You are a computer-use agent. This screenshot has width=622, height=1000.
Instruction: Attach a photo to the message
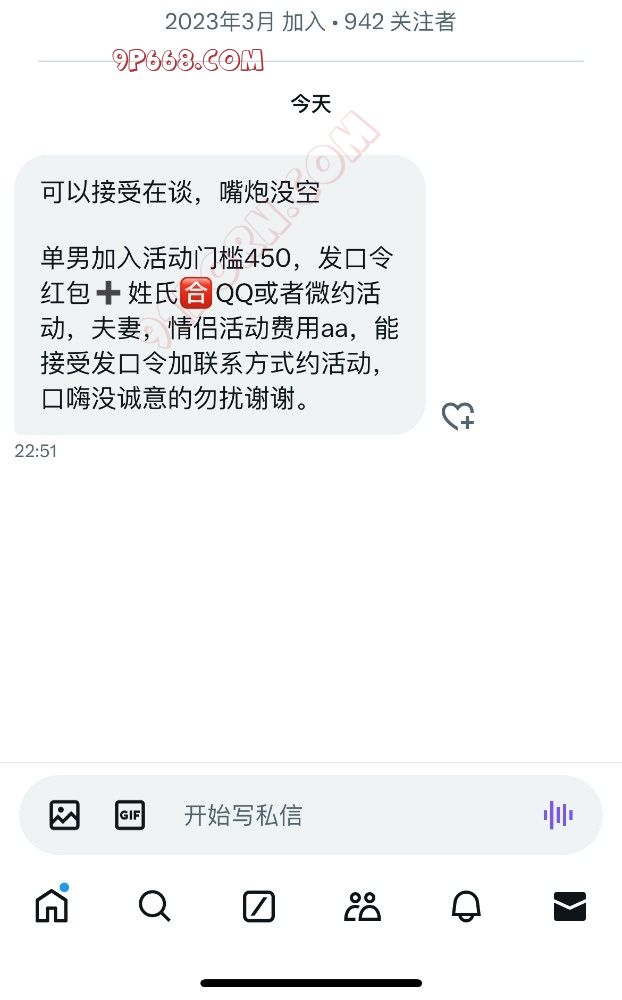pyautogui.click(x=64, y=815)
